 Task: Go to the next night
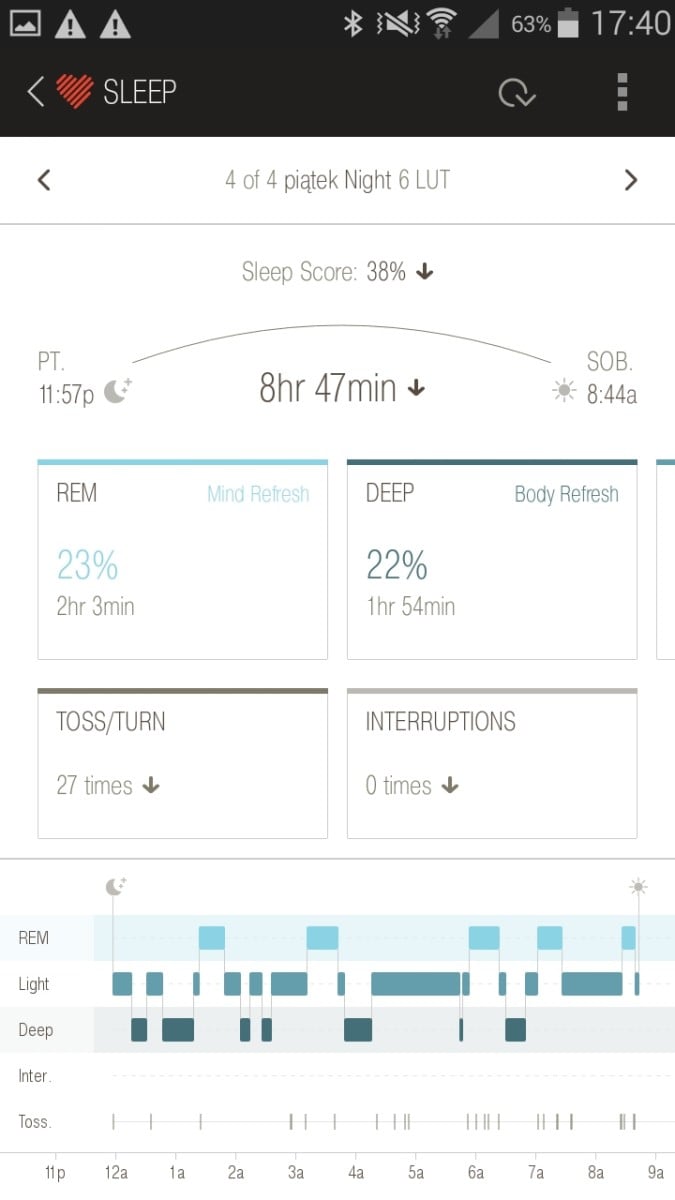point(630,180)
